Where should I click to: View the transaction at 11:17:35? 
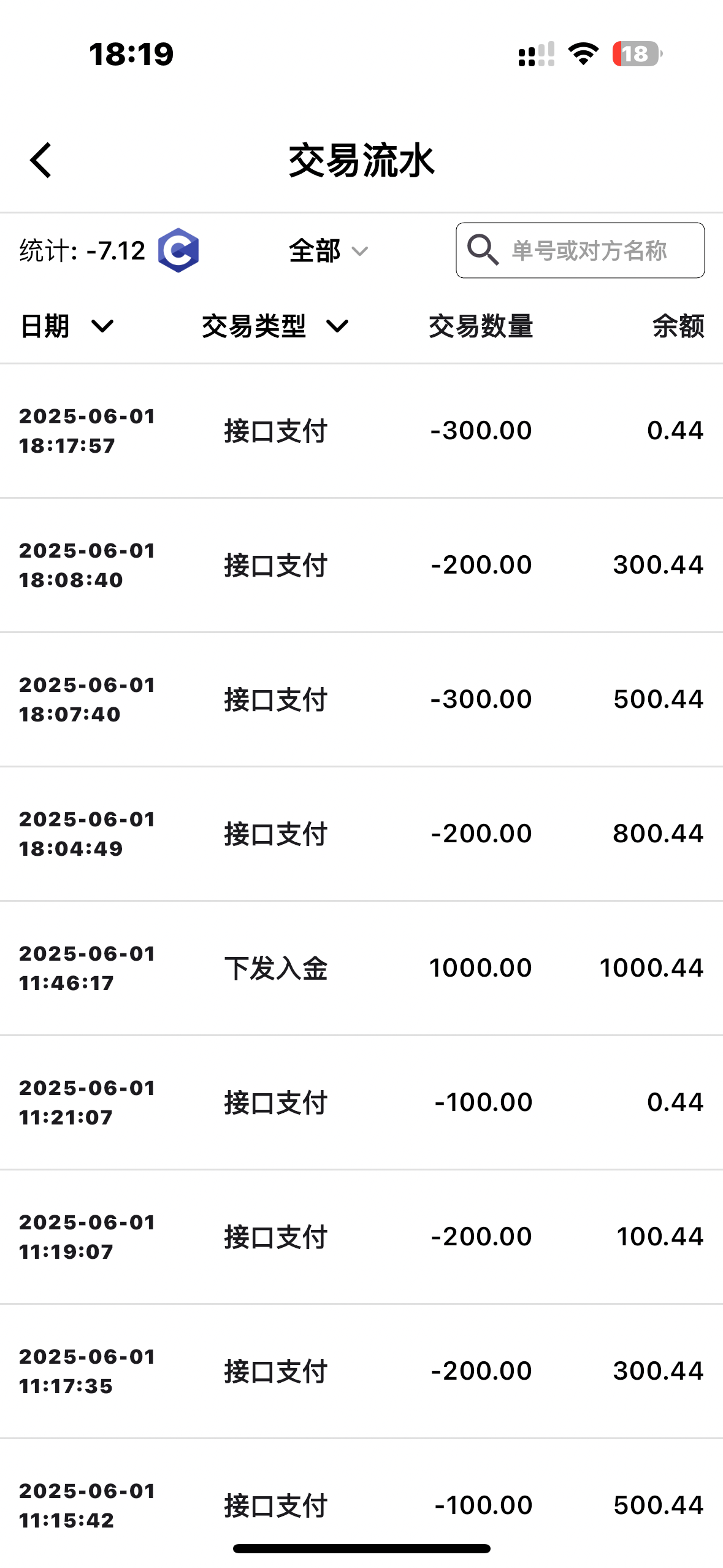pyautogui.click(x=361, y=1371)
